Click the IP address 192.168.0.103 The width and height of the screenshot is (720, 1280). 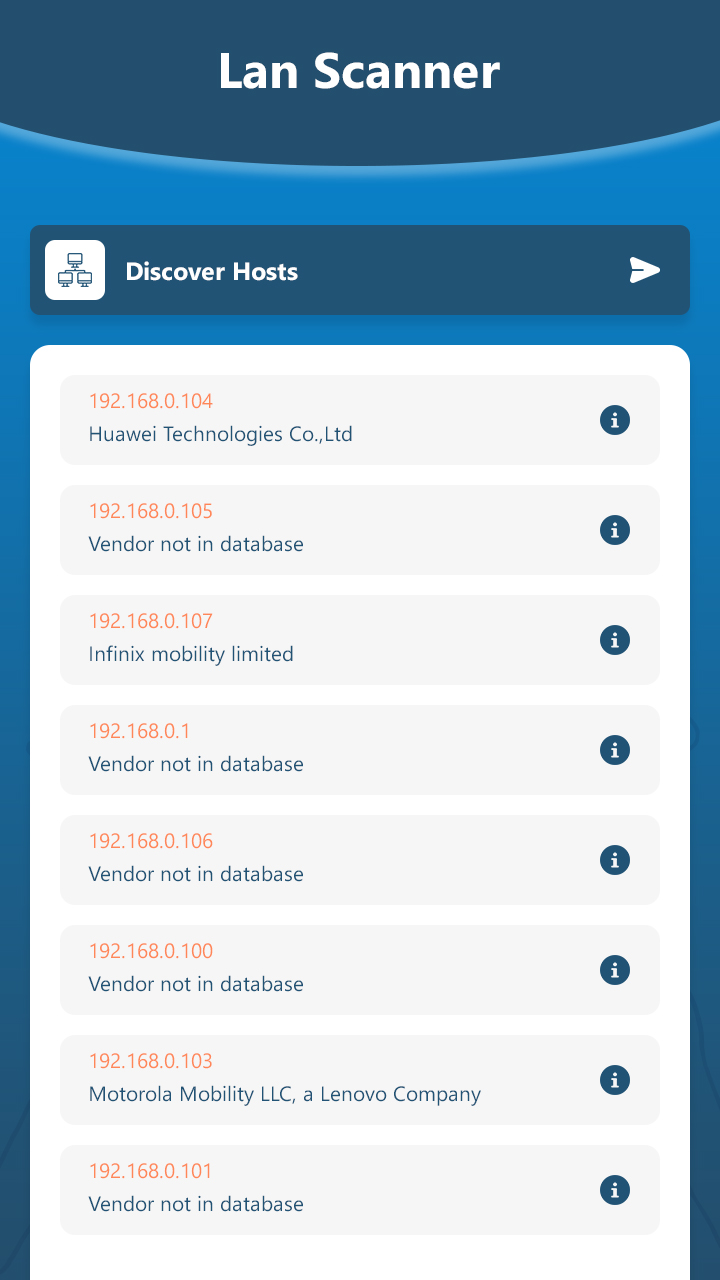click(151, 1061)
